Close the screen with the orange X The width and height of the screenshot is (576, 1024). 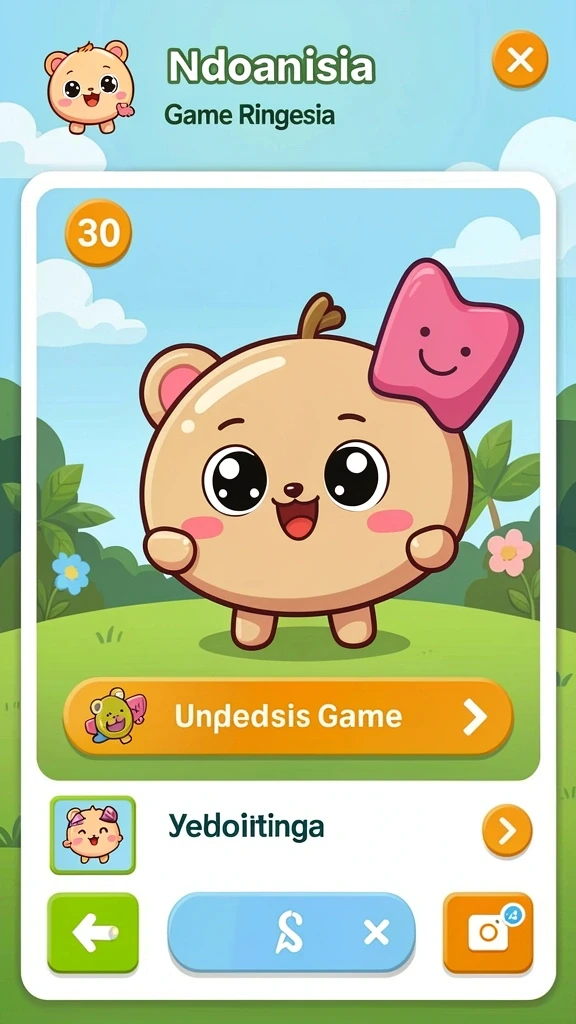click(x=520, y=61)
